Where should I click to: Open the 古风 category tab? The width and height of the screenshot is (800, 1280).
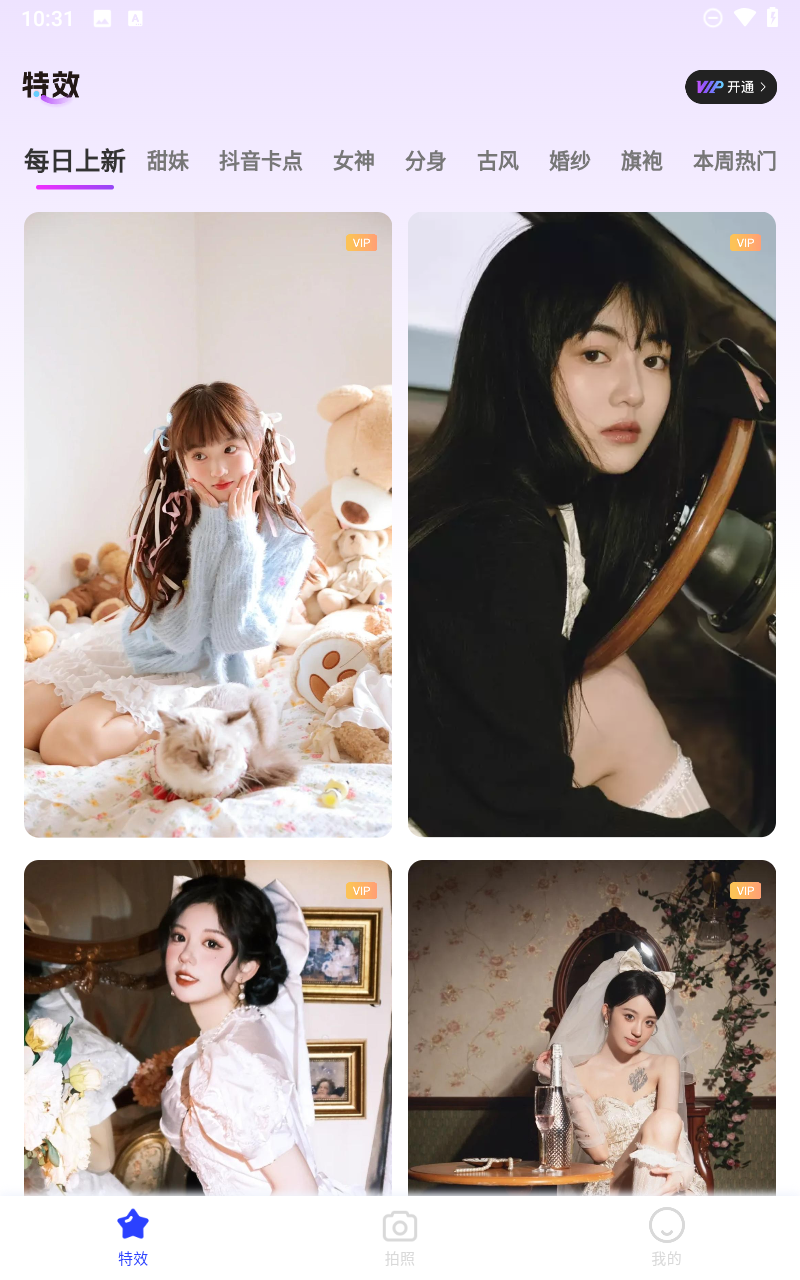click(498, 161)
